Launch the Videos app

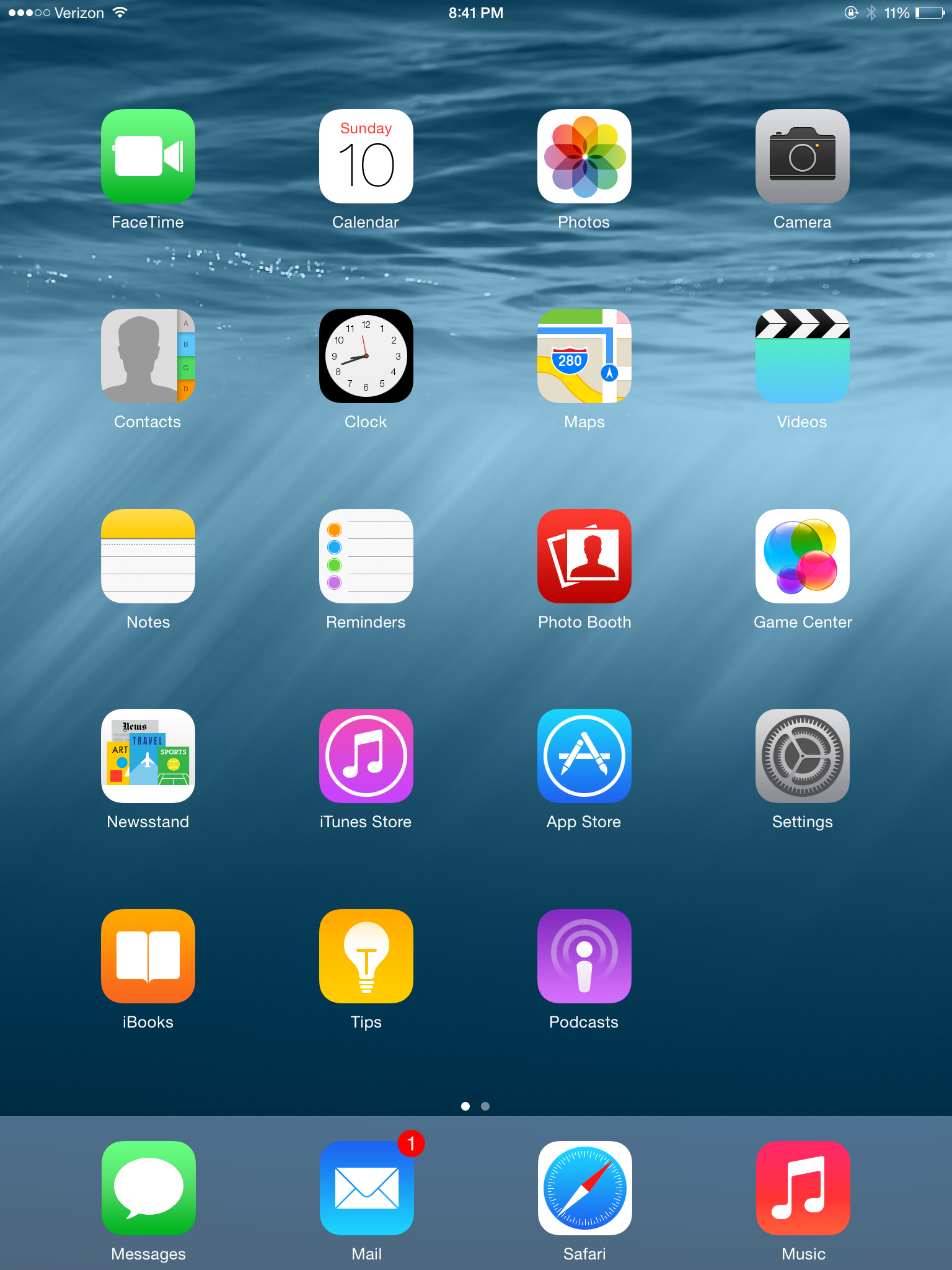(x=803, y=356)
